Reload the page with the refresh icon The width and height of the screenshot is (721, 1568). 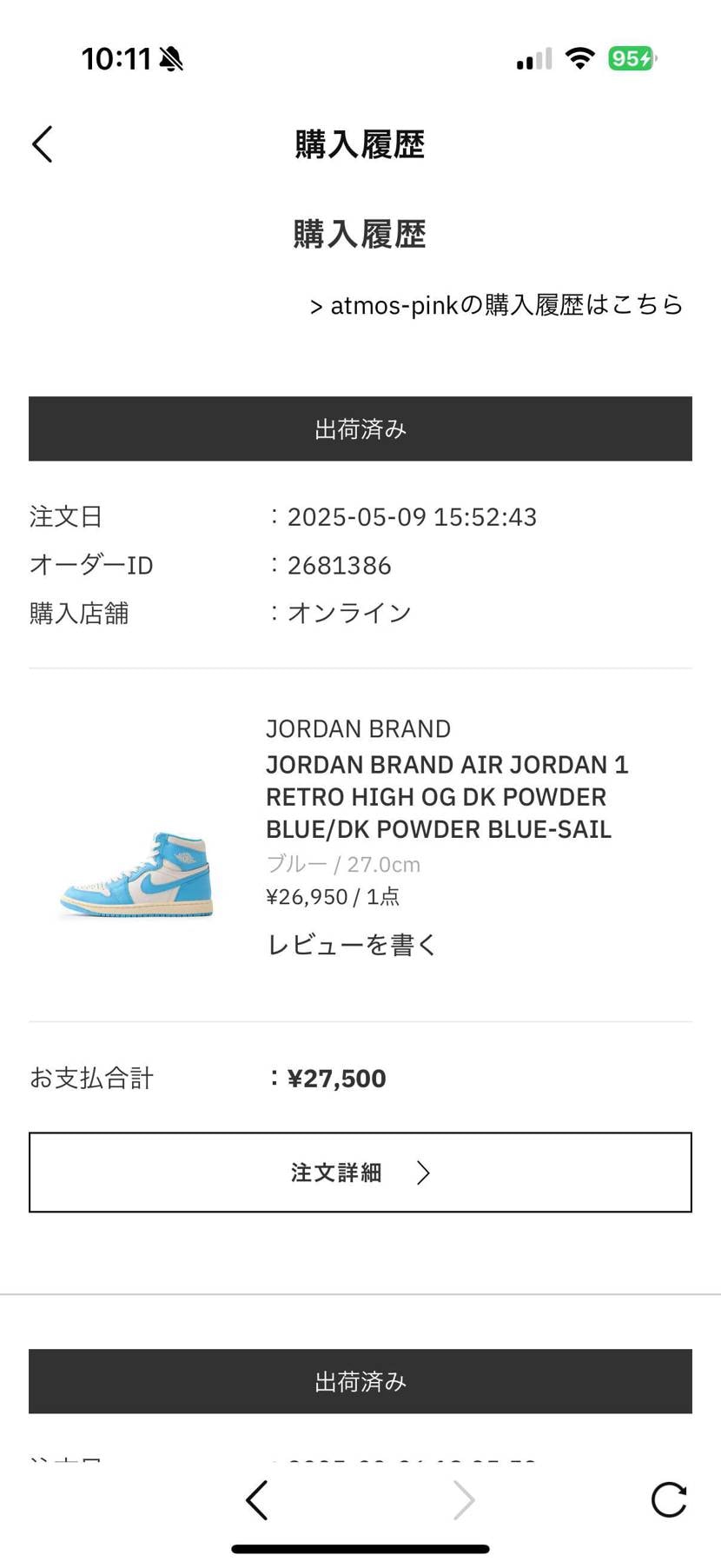click(668, 1499)
